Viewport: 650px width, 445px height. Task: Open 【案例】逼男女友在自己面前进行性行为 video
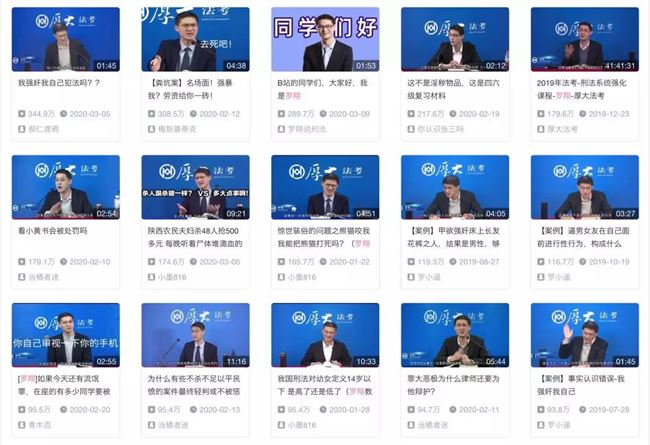point(584,187)
